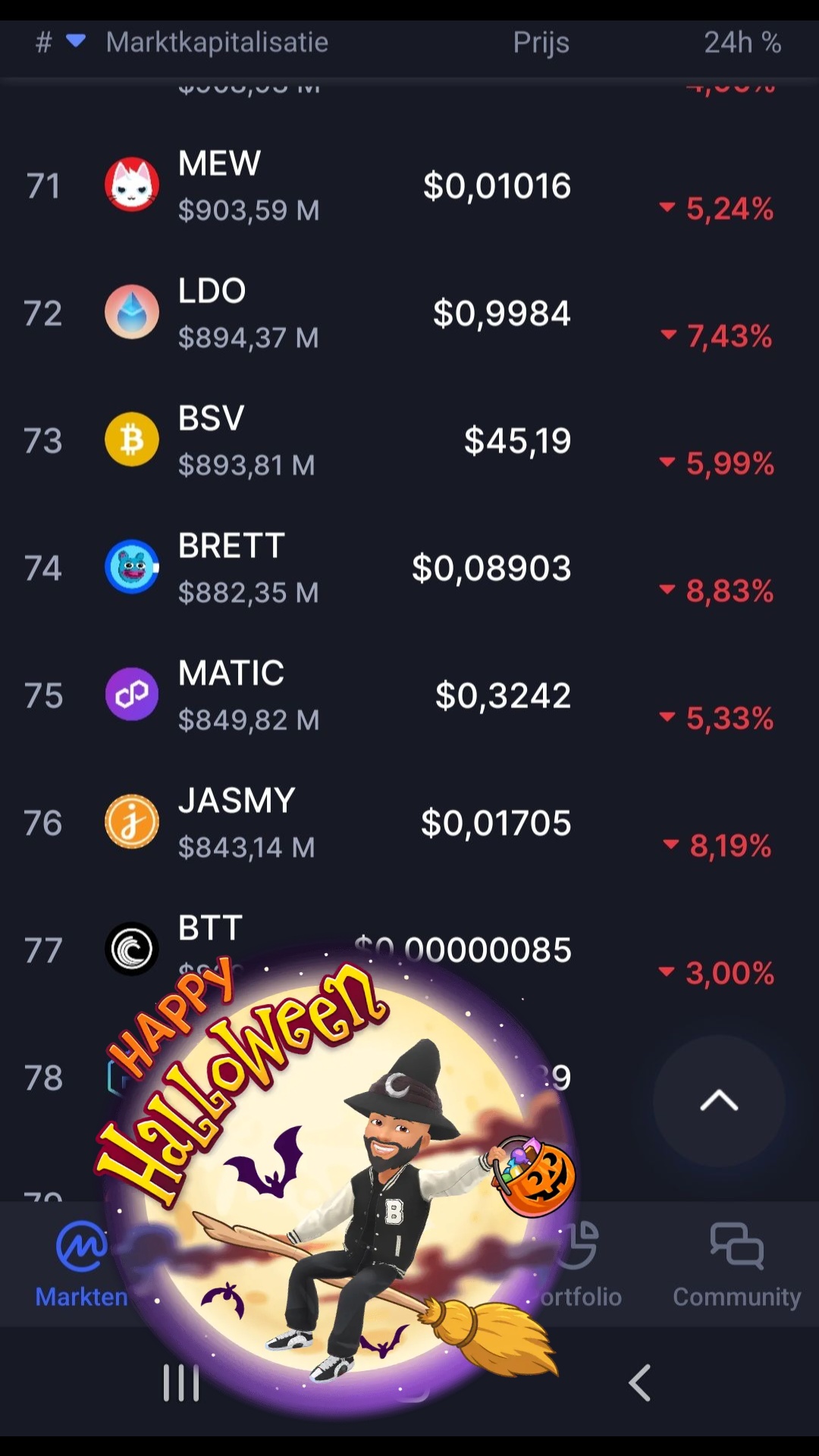Jump back to top with arrow button
Viewport: 819px width, 1456px height.
(x=719, y=1100)
